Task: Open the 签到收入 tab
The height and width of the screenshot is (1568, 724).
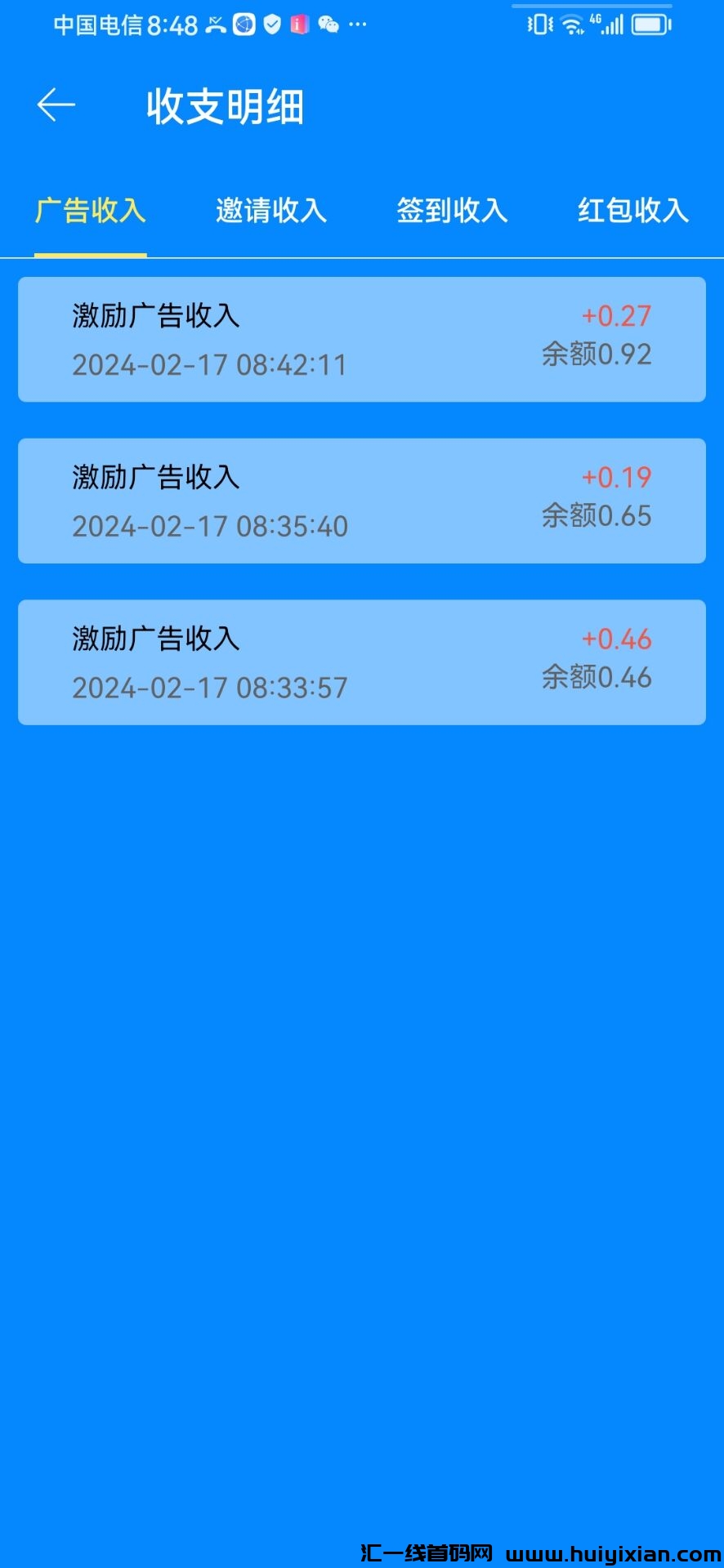Action: click(451, 212)
